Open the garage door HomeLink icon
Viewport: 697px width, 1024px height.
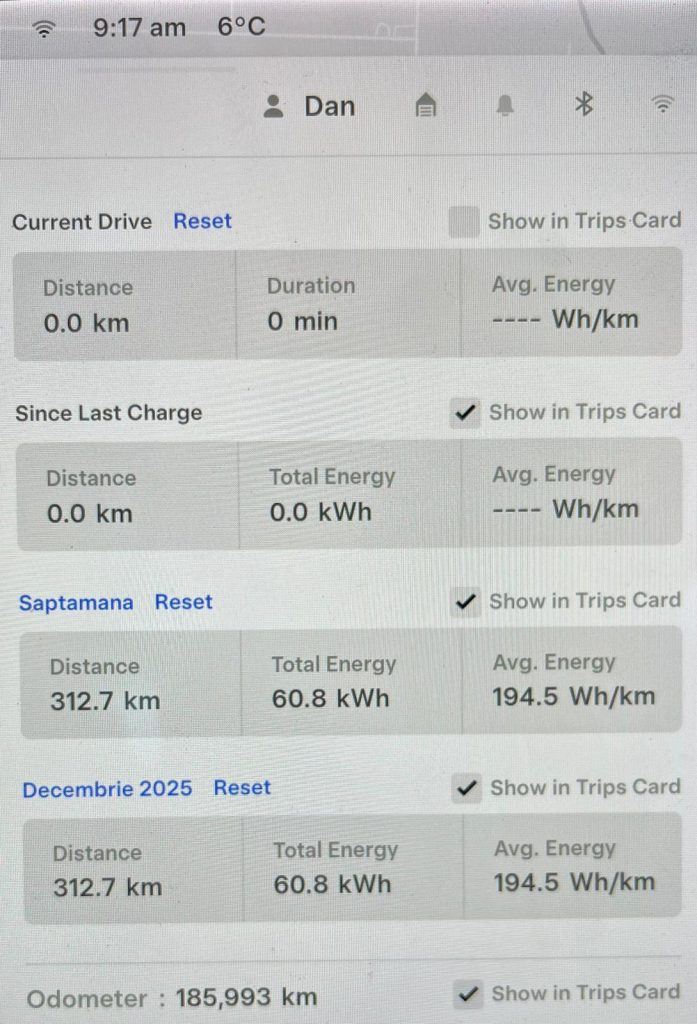click(426, 105)
